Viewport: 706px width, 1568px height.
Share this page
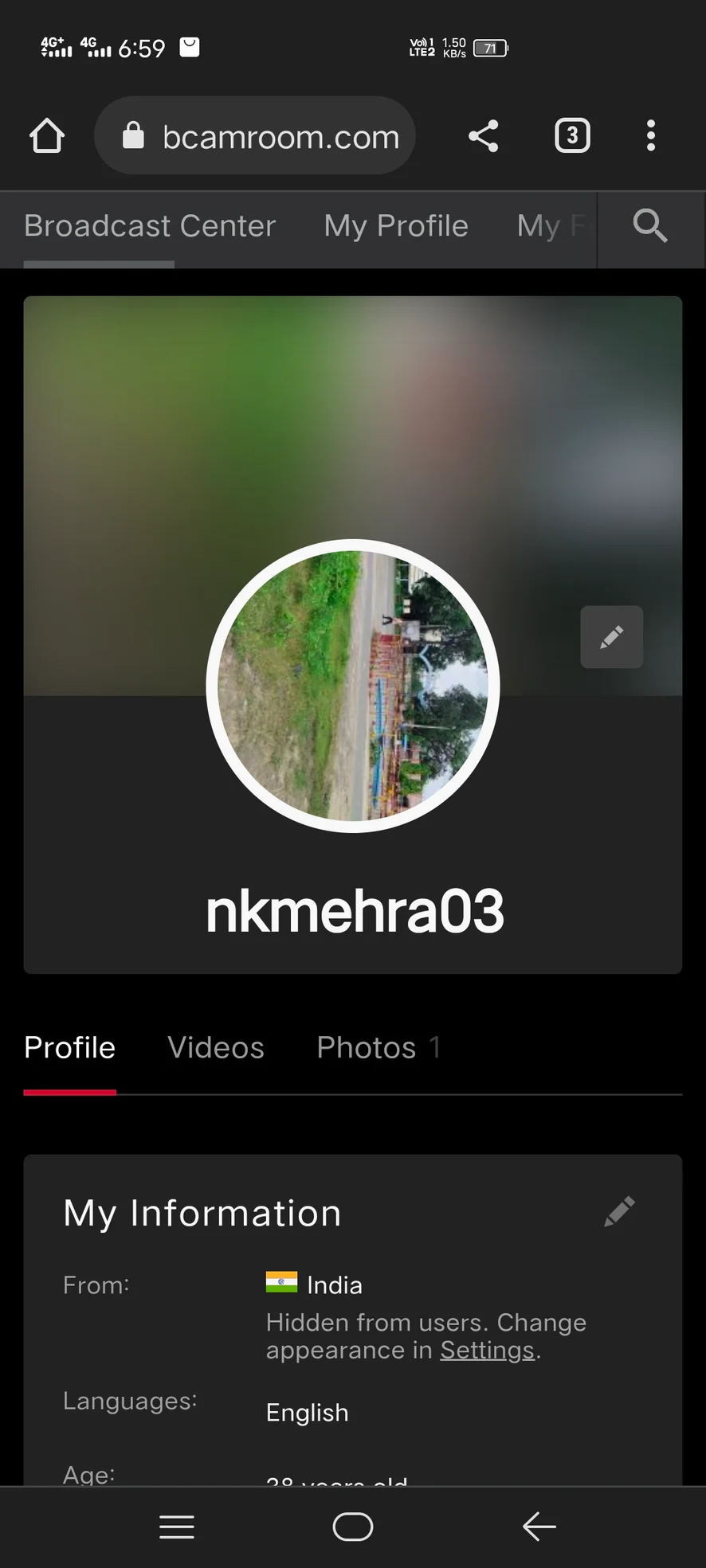(x=483, y=136)
